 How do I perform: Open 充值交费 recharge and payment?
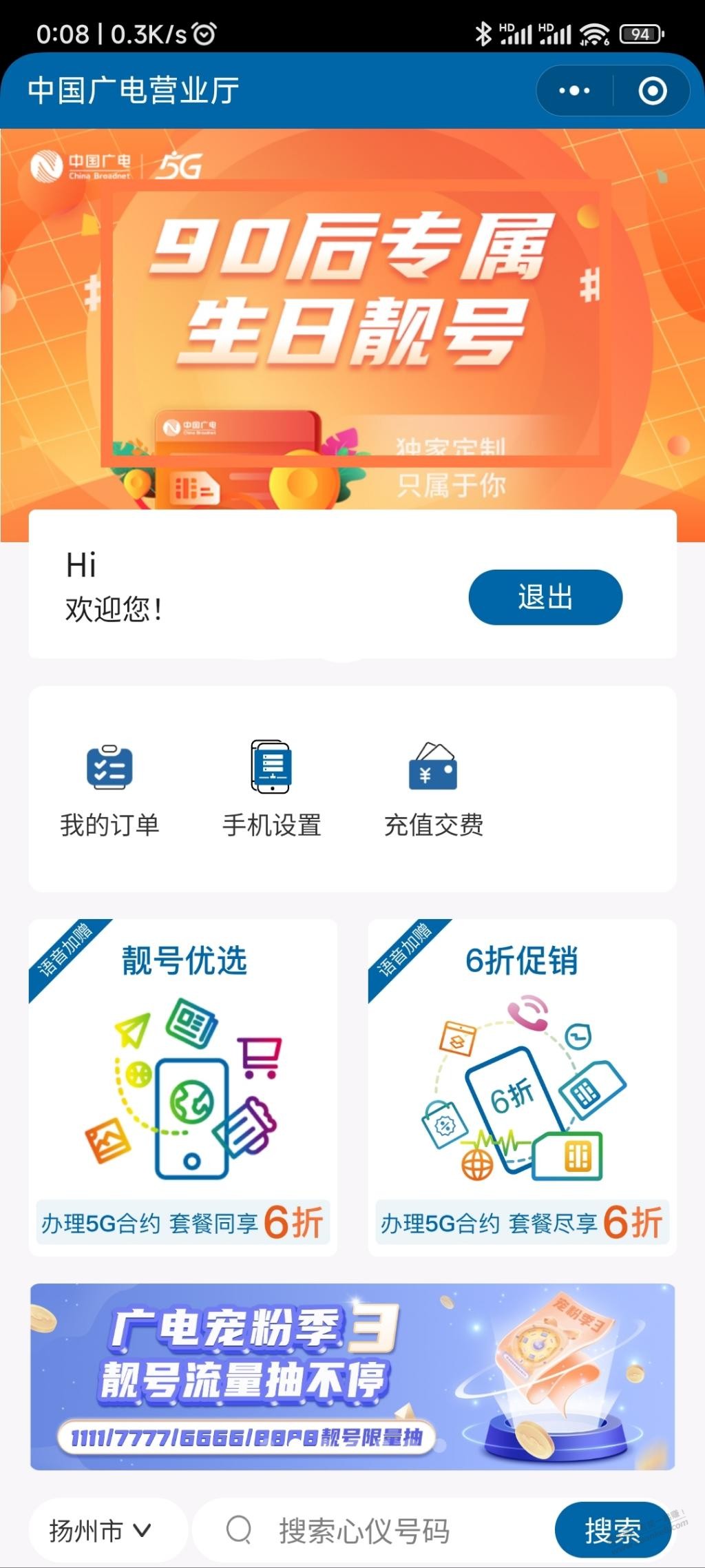[x=433, y=790]
